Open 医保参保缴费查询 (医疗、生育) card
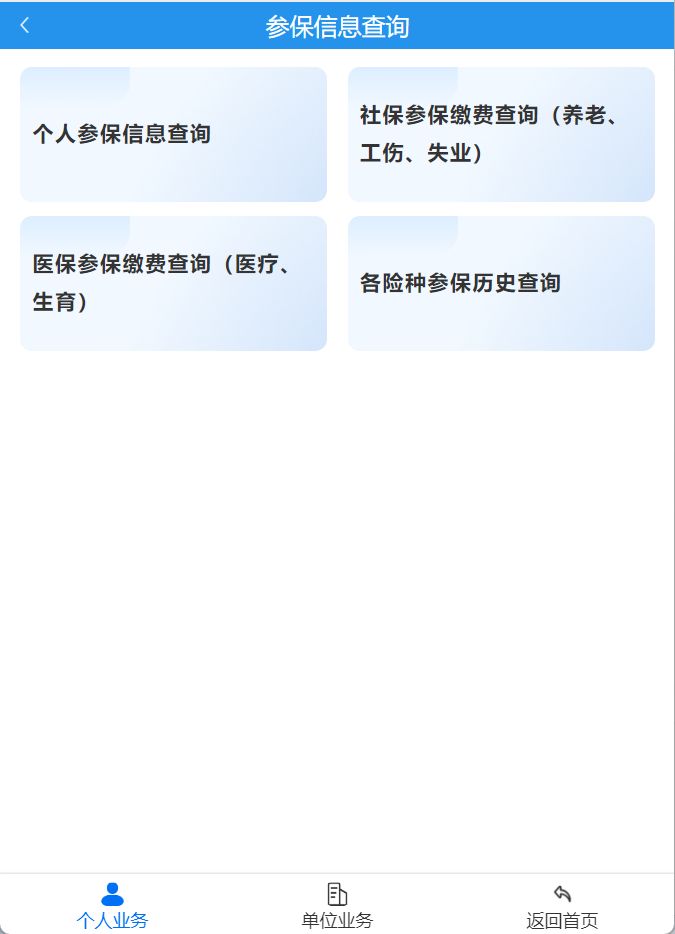The width and height of the screenshot is (675, 934). 173,283
